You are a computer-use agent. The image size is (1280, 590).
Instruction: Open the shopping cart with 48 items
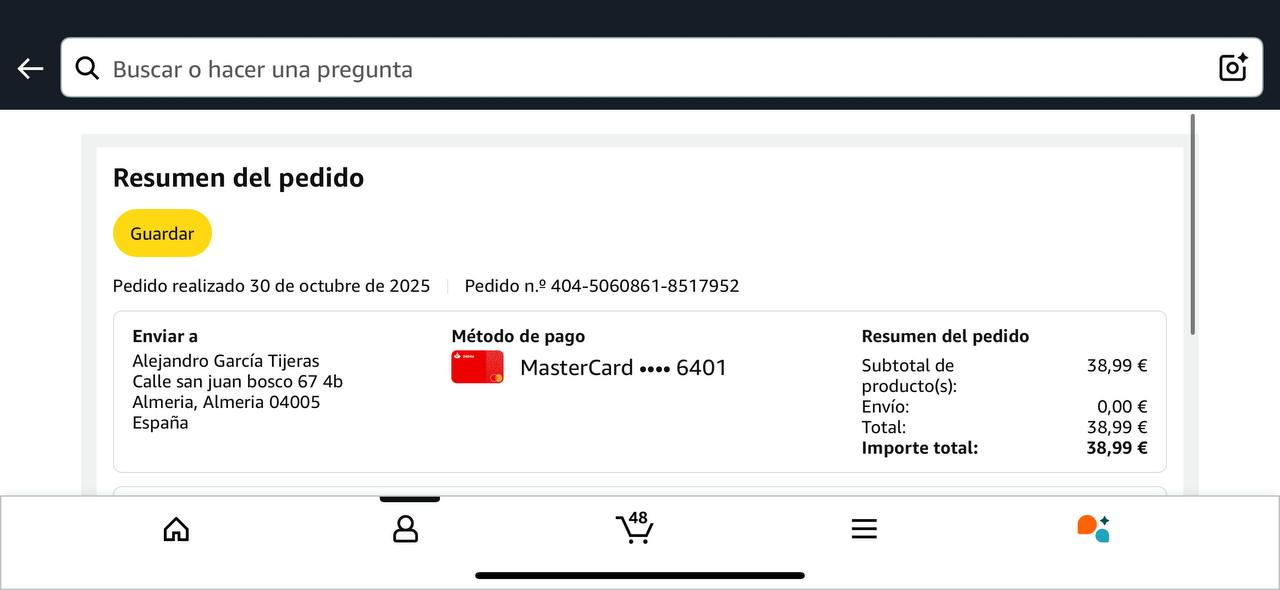pyautogui.click(x=634, y=528)
